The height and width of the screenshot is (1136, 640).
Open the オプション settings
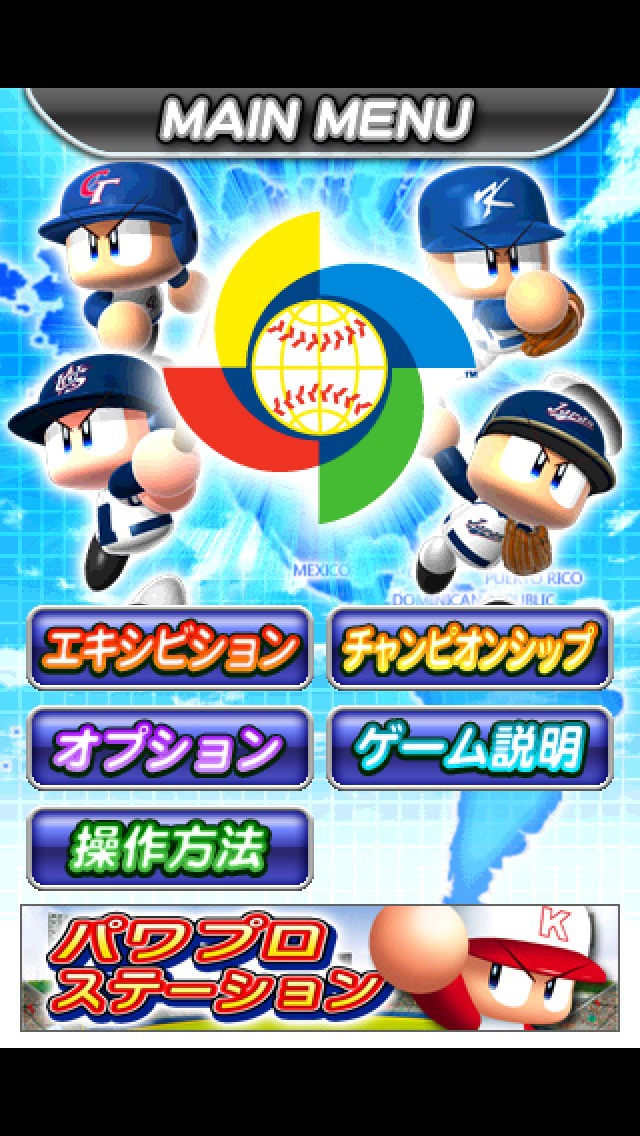click(170, 747)
